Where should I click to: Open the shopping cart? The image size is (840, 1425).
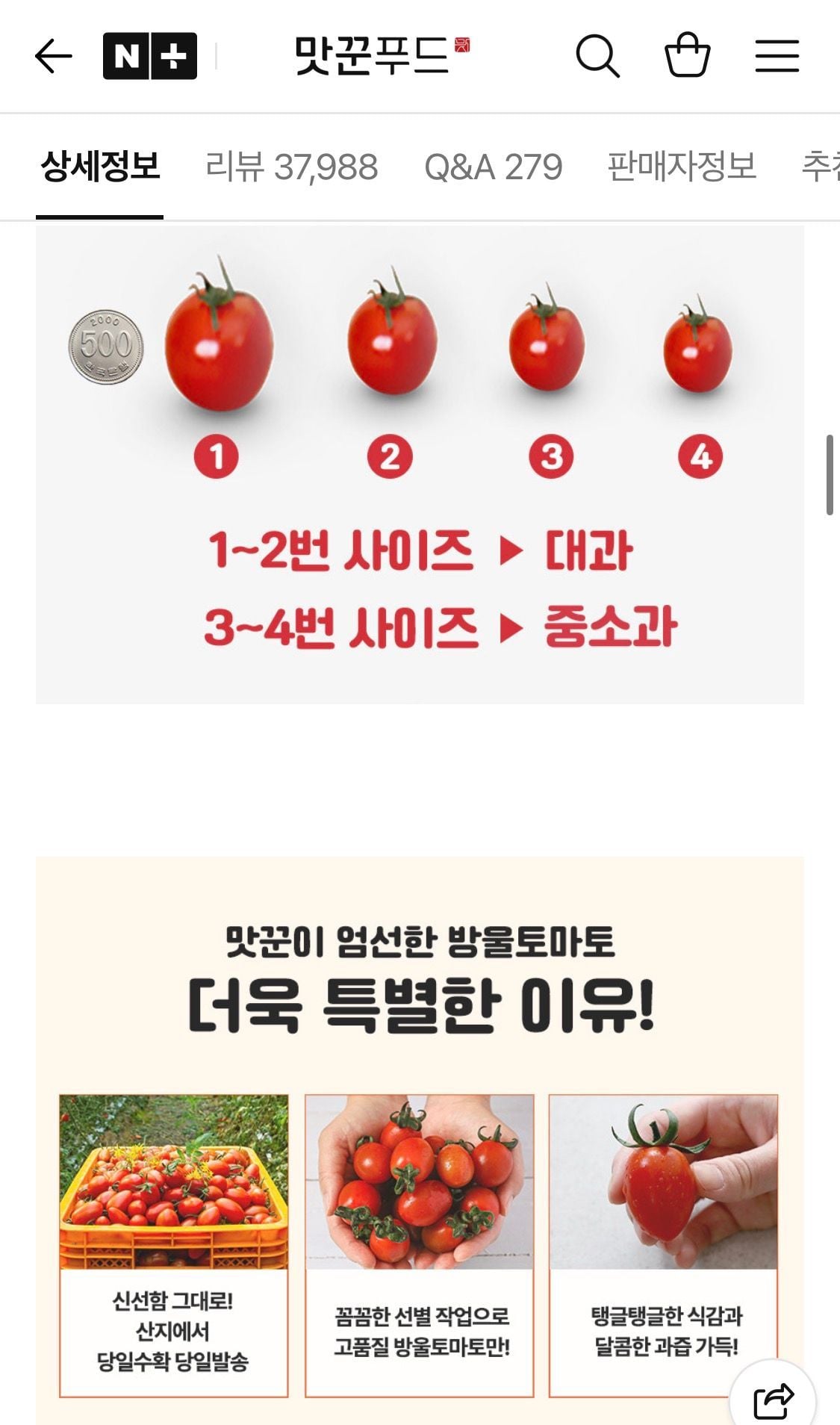click(x=687, y=55)
